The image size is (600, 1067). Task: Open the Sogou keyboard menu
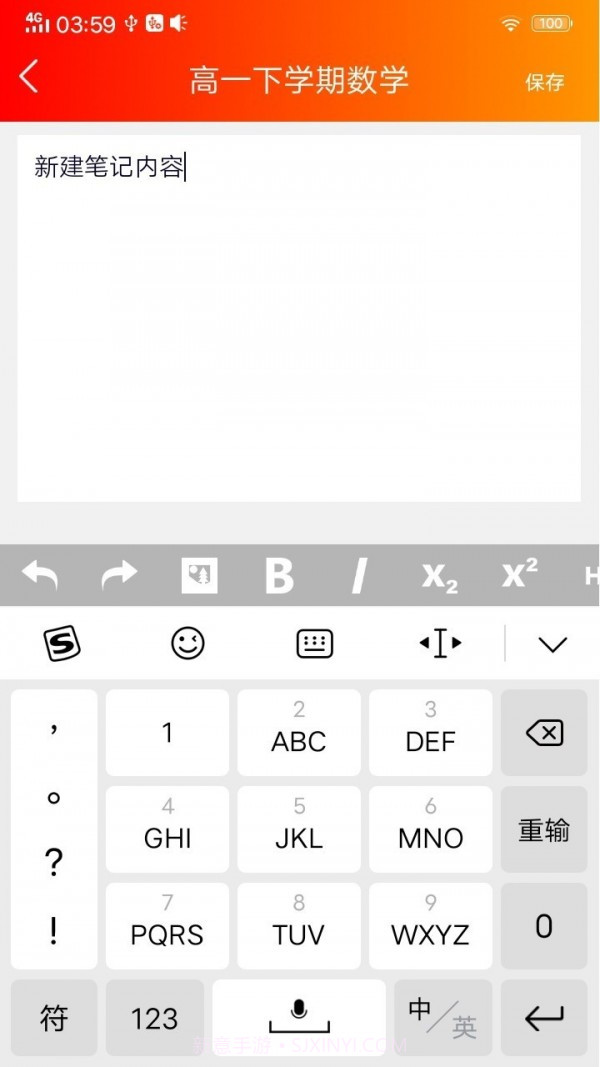(x=62, y=643)
